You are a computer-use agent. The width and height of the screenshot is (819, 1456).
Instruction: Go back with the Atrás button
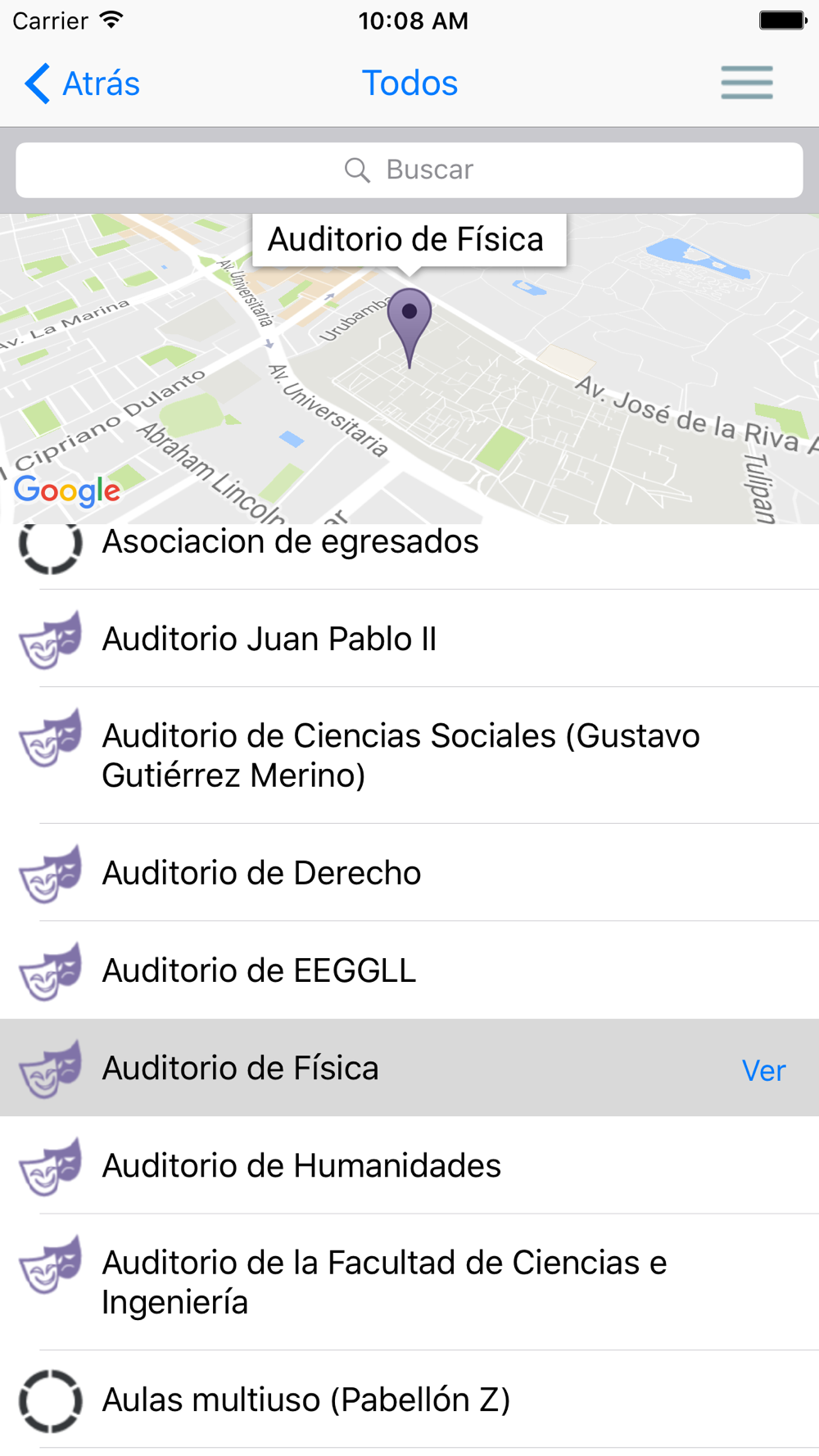click(x=82, y=84)
